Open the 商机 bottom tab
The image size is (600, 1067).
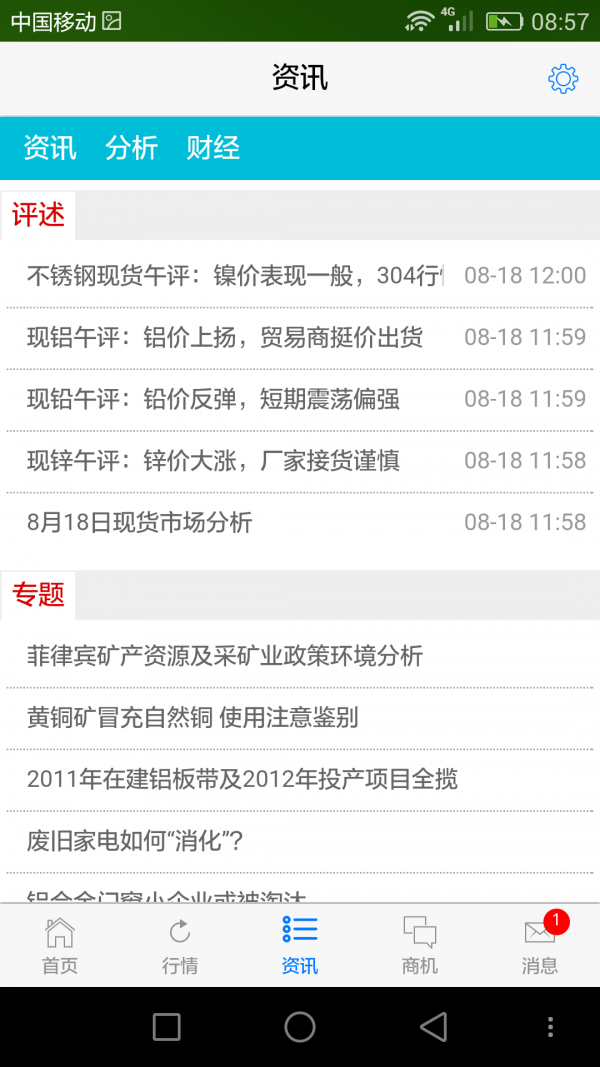pyautogui.click(x=420, y=945)
